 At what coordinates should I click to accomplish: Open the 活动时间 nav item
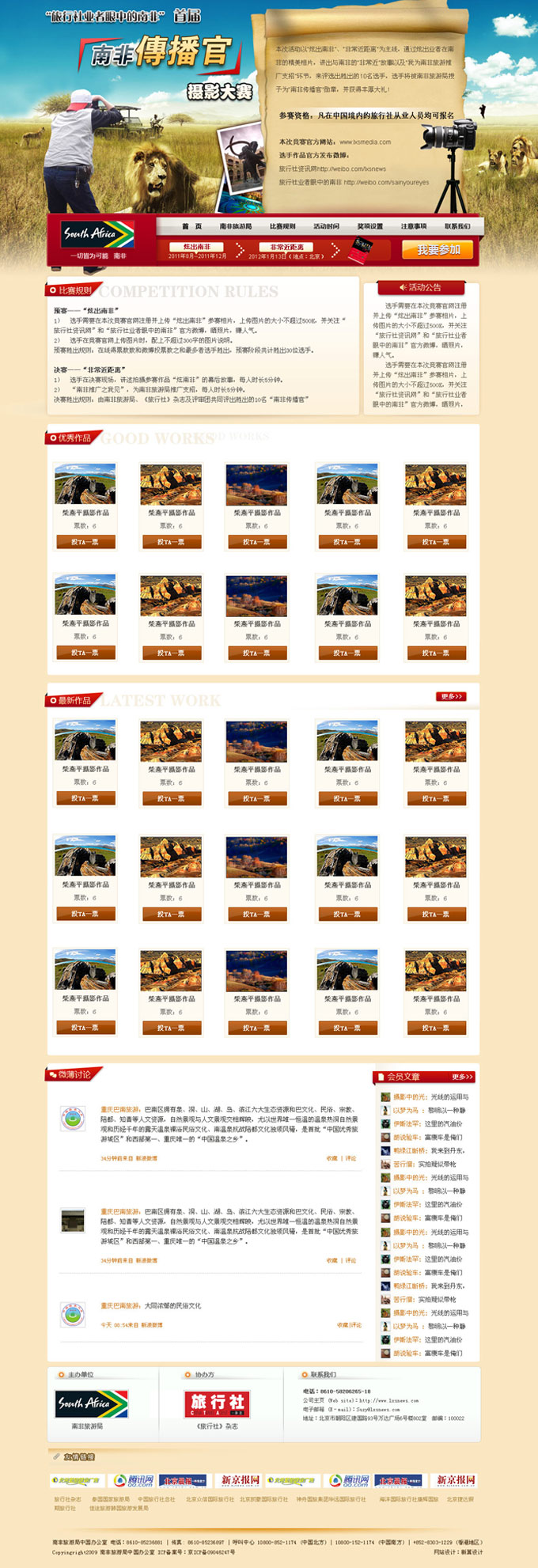click(326, 226)
